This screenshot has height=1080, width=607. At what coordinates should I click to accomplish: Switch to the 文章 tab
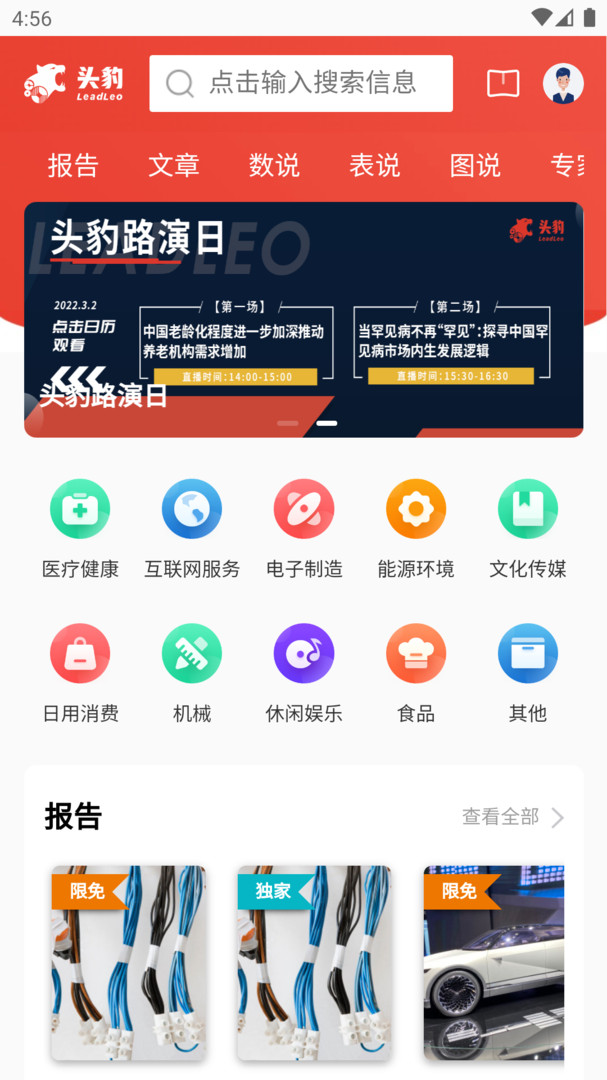coord(174,165)
